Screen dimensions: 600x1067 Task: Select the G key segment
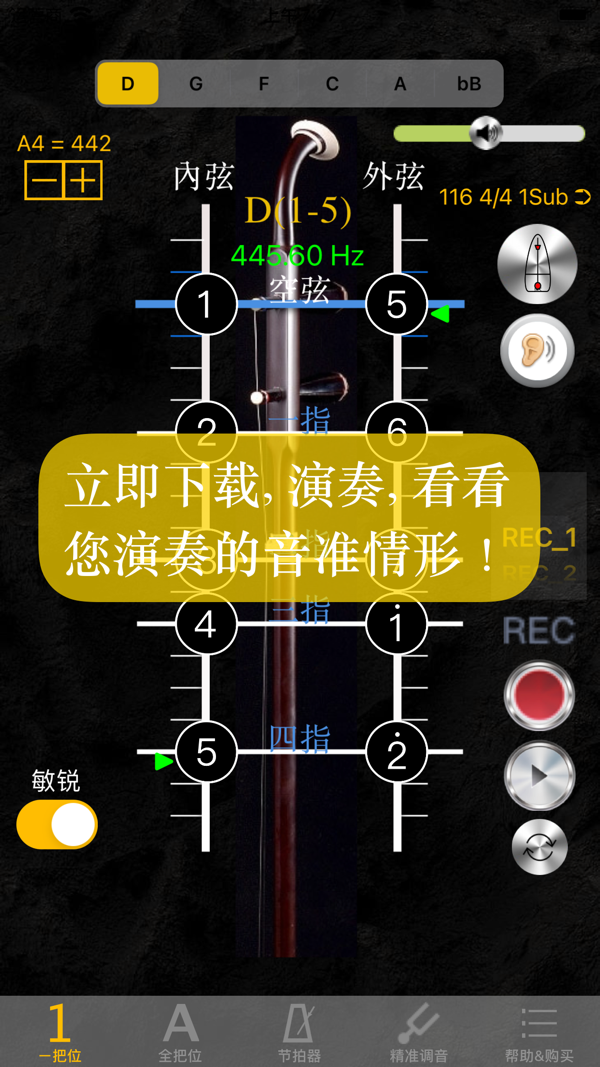pyautogui.click(x=196, y=84)
